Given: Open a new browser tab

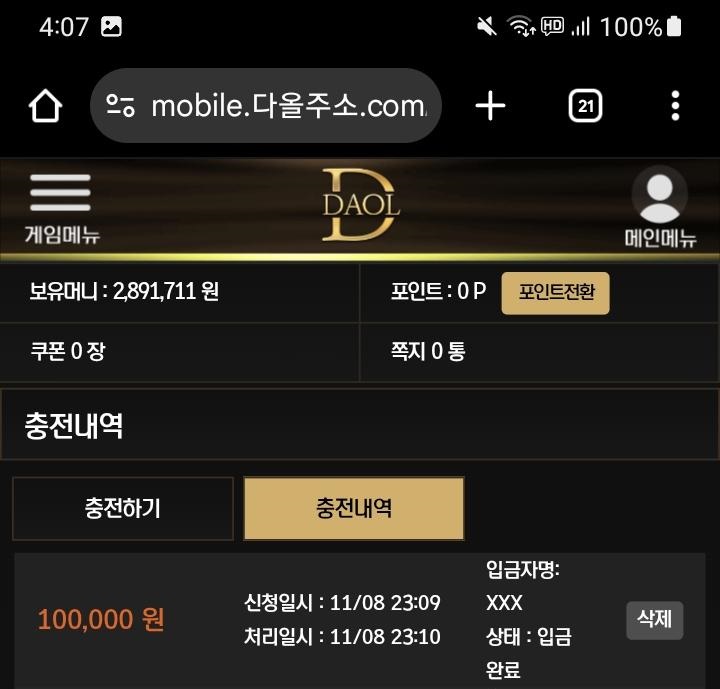Looking at the screenshot, I should [x=490, y=105].
